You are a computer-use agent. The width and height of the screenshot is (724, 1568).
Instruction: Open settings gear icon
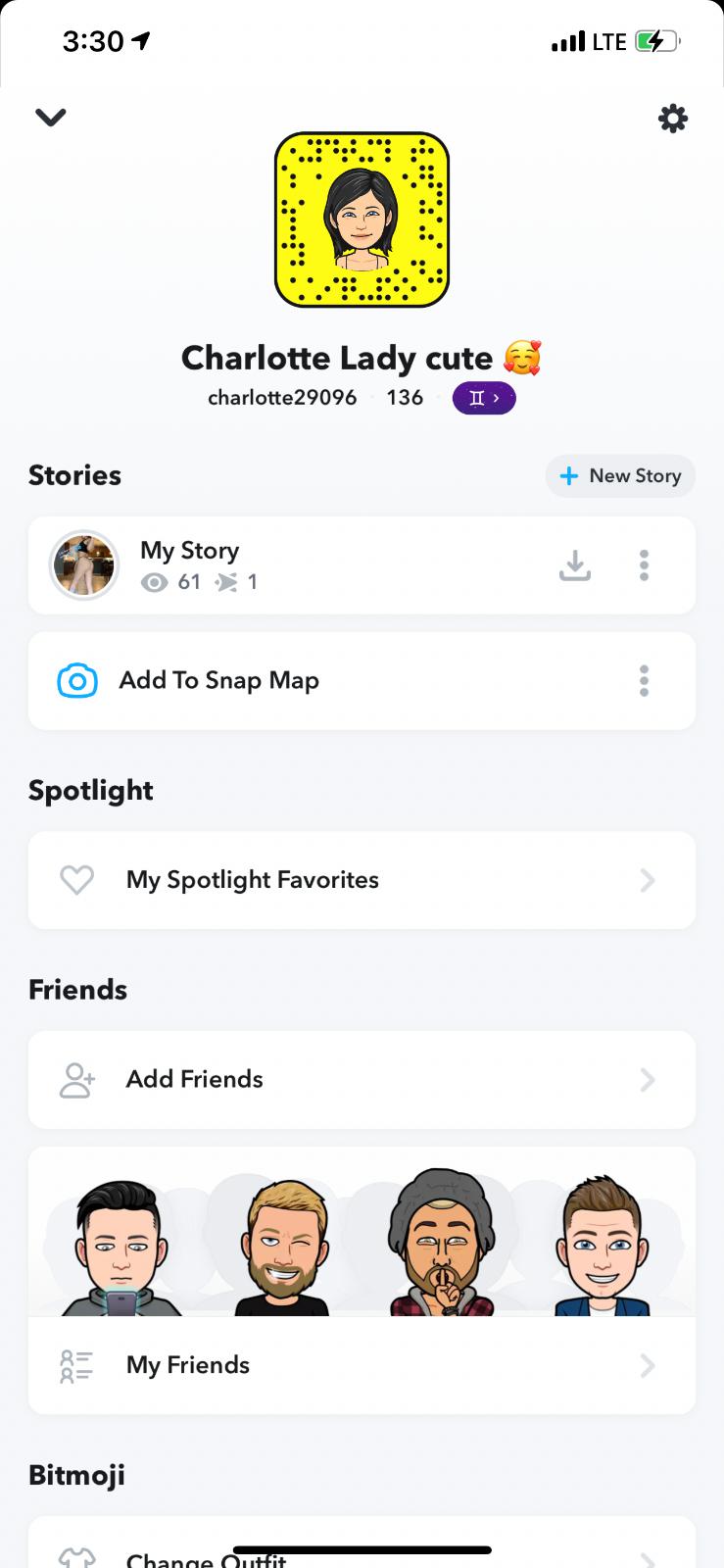click(x=672, y=119)
